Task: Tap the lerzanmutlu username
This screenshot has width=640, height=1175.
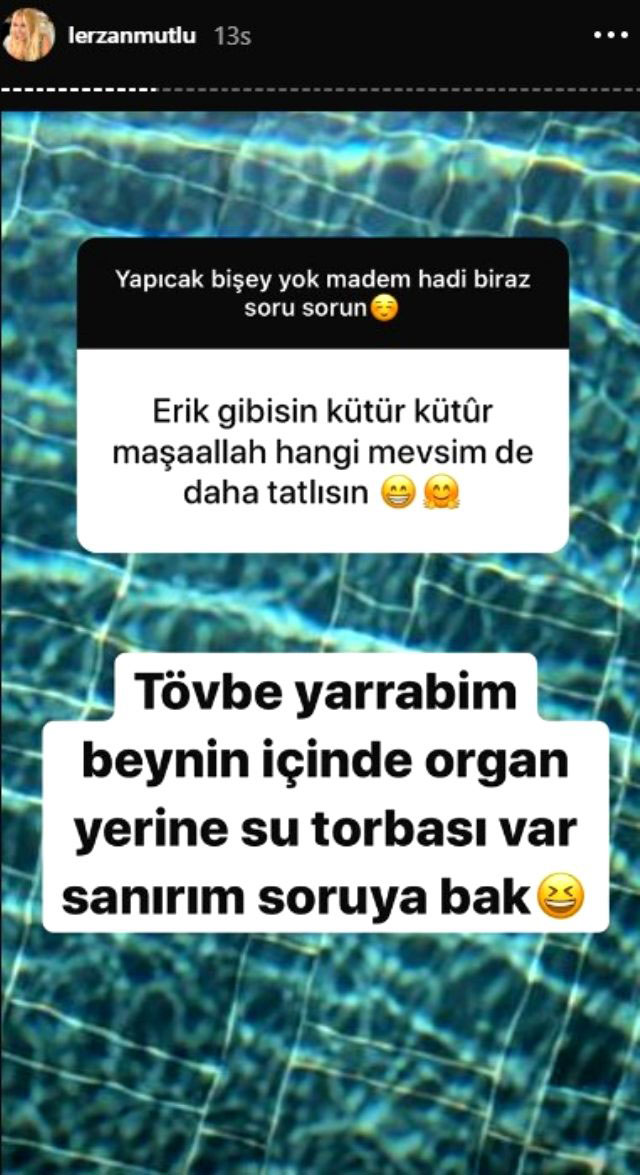Action: 130,37
